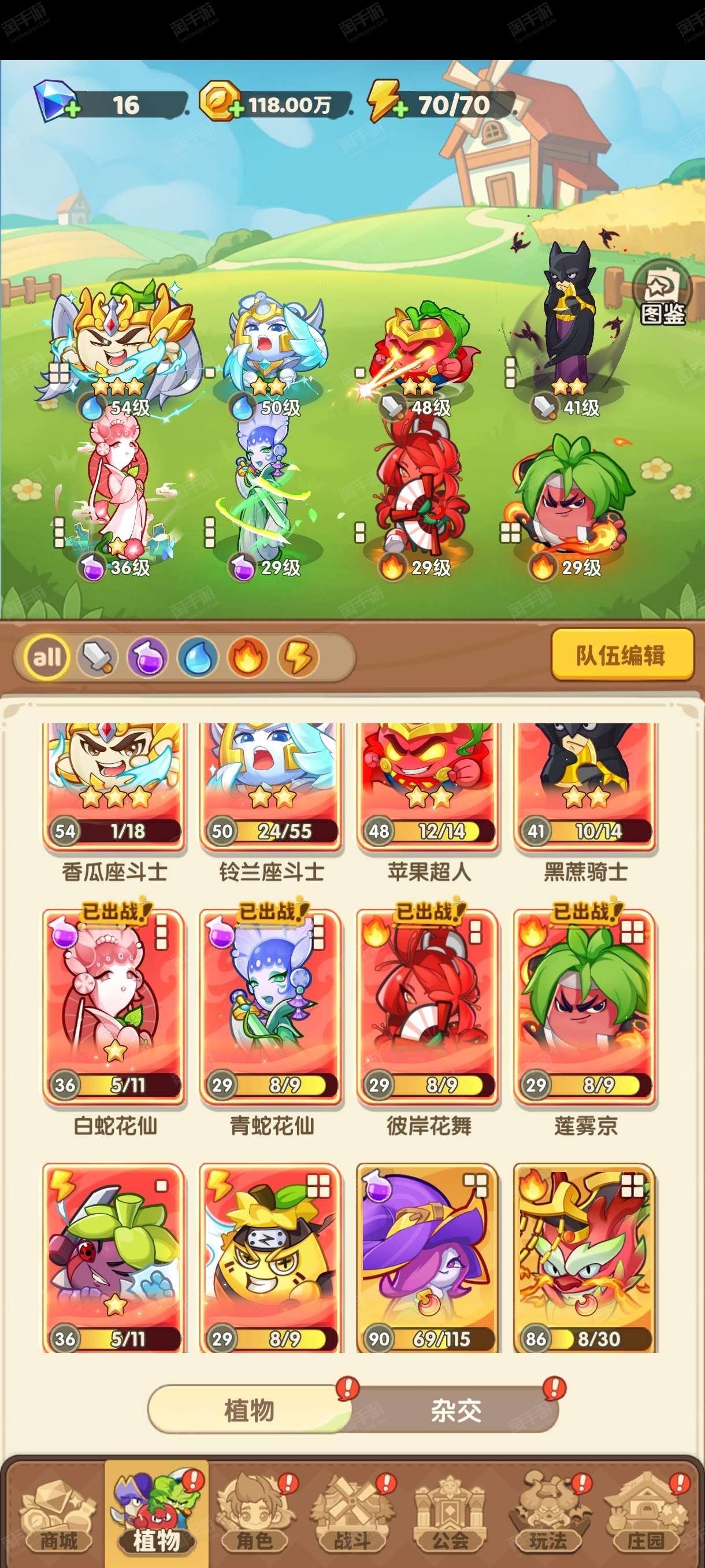This screenshot has height=1568, width=705.
Task: Open the 图鉴 collection book
Action: tap(662, 293)
